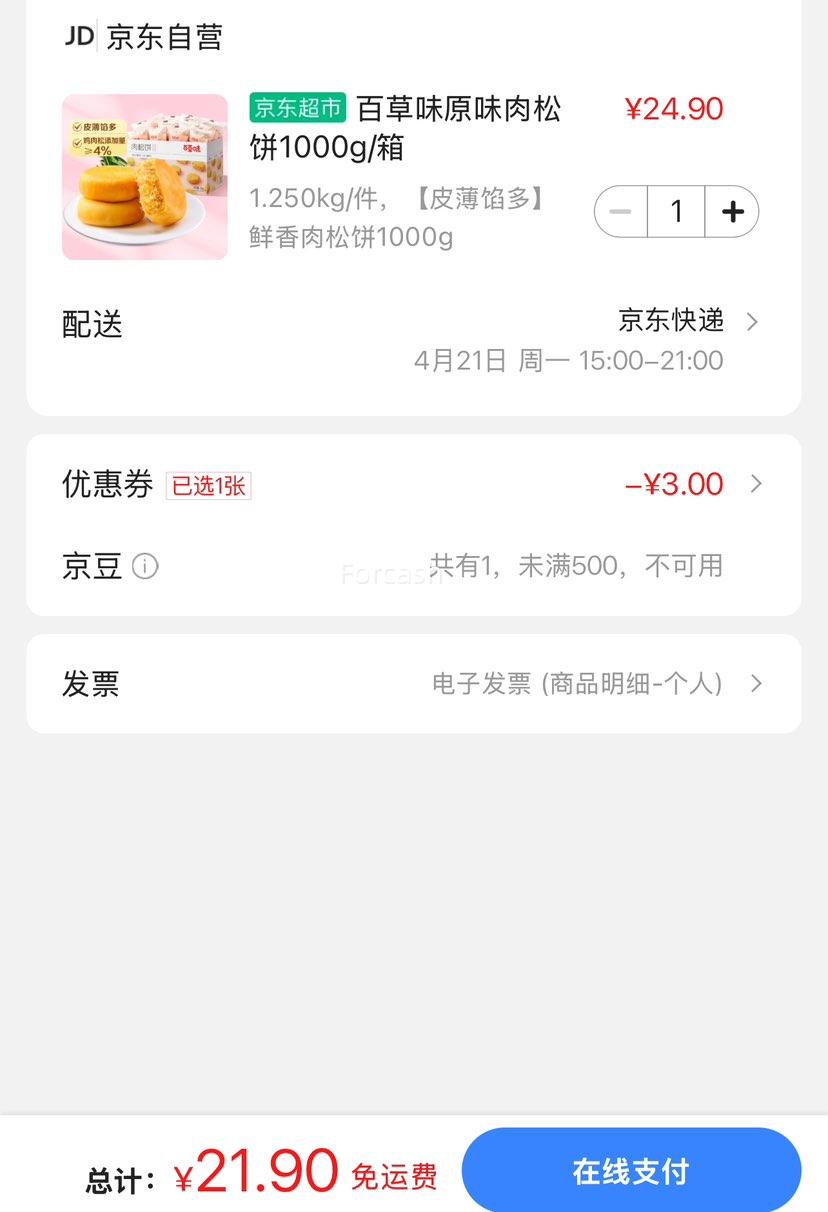Click the 京豆 info icon

tap(144, 567)
